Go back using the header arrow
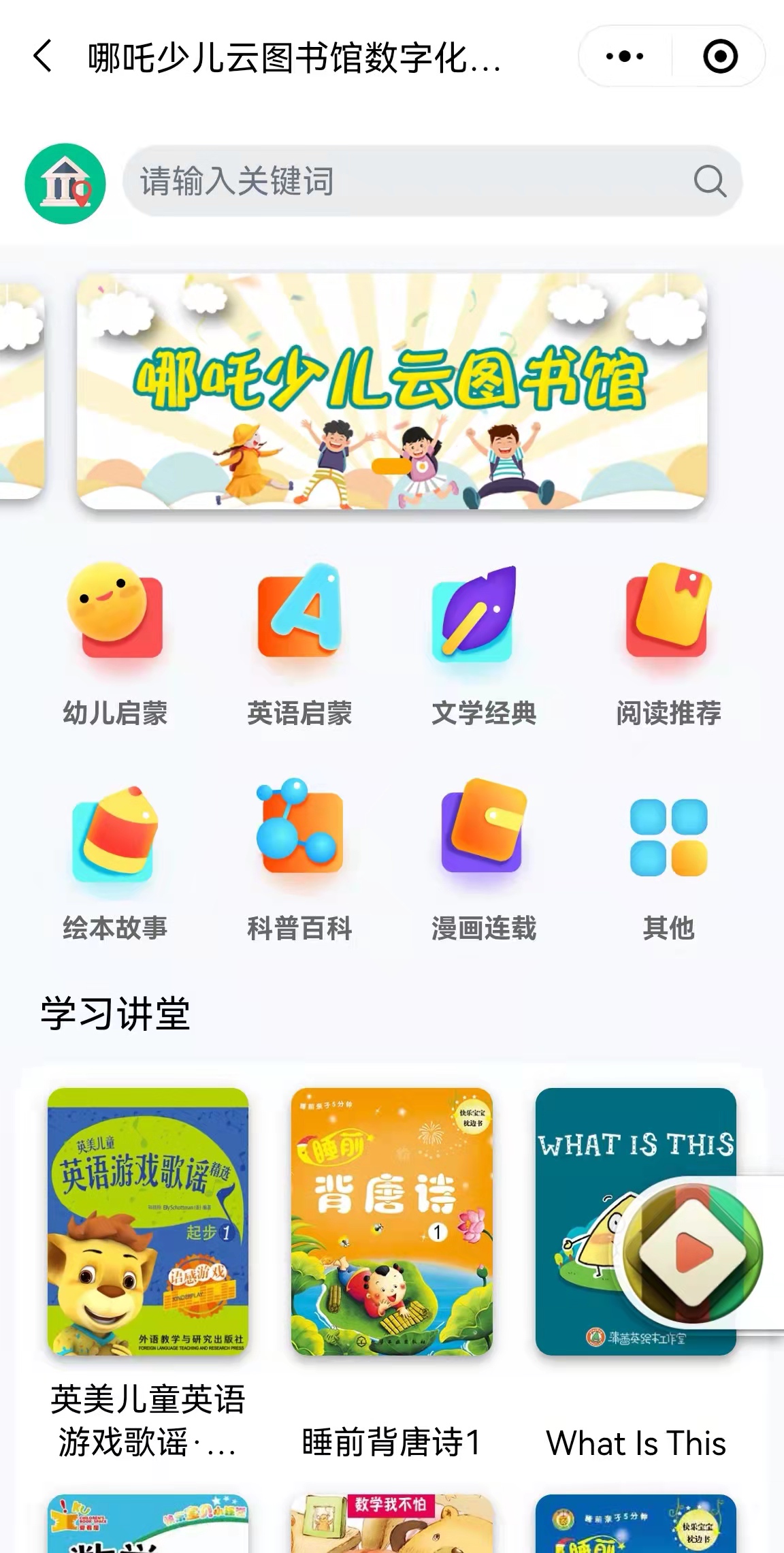The image size is (784, 1553). [x=43, y=57]
